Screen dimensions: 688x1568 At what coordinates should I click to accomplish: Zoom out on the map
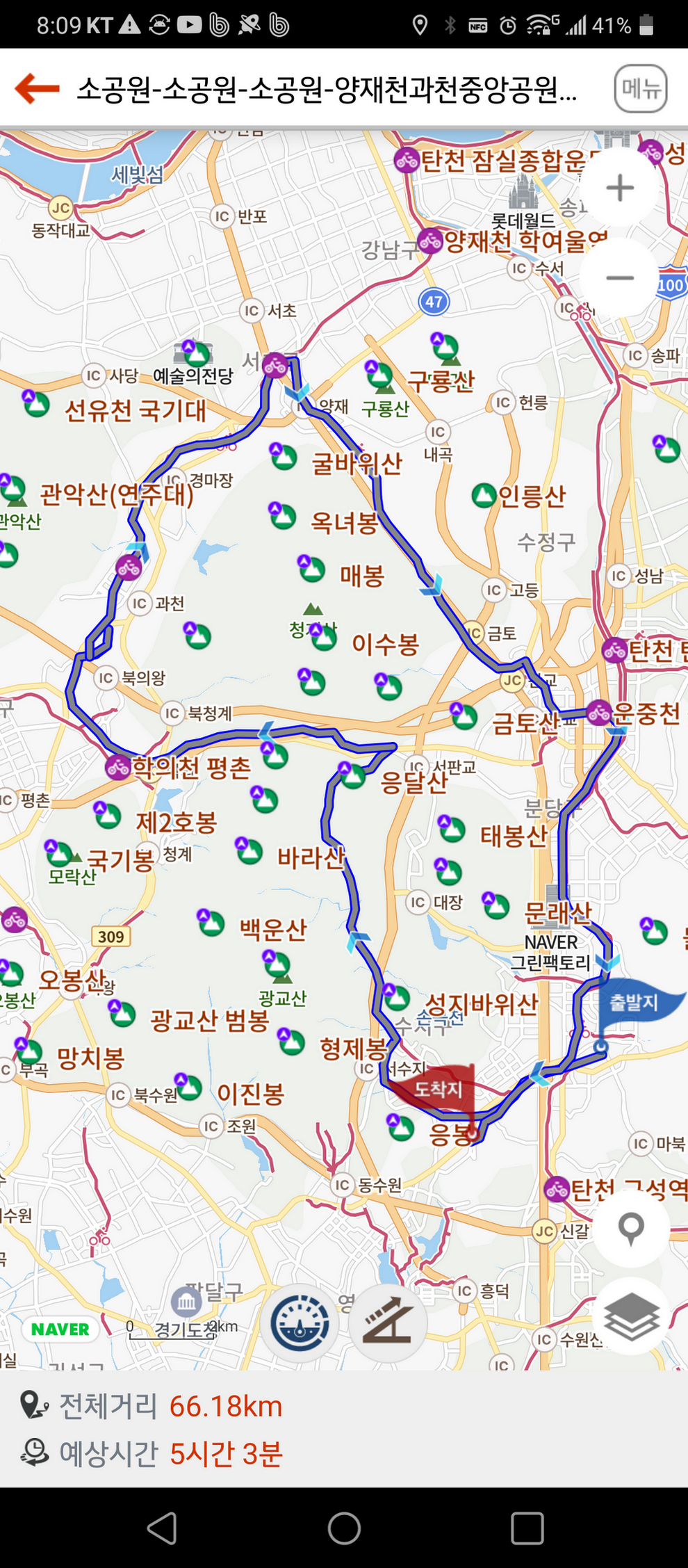(x=619, y=278)
